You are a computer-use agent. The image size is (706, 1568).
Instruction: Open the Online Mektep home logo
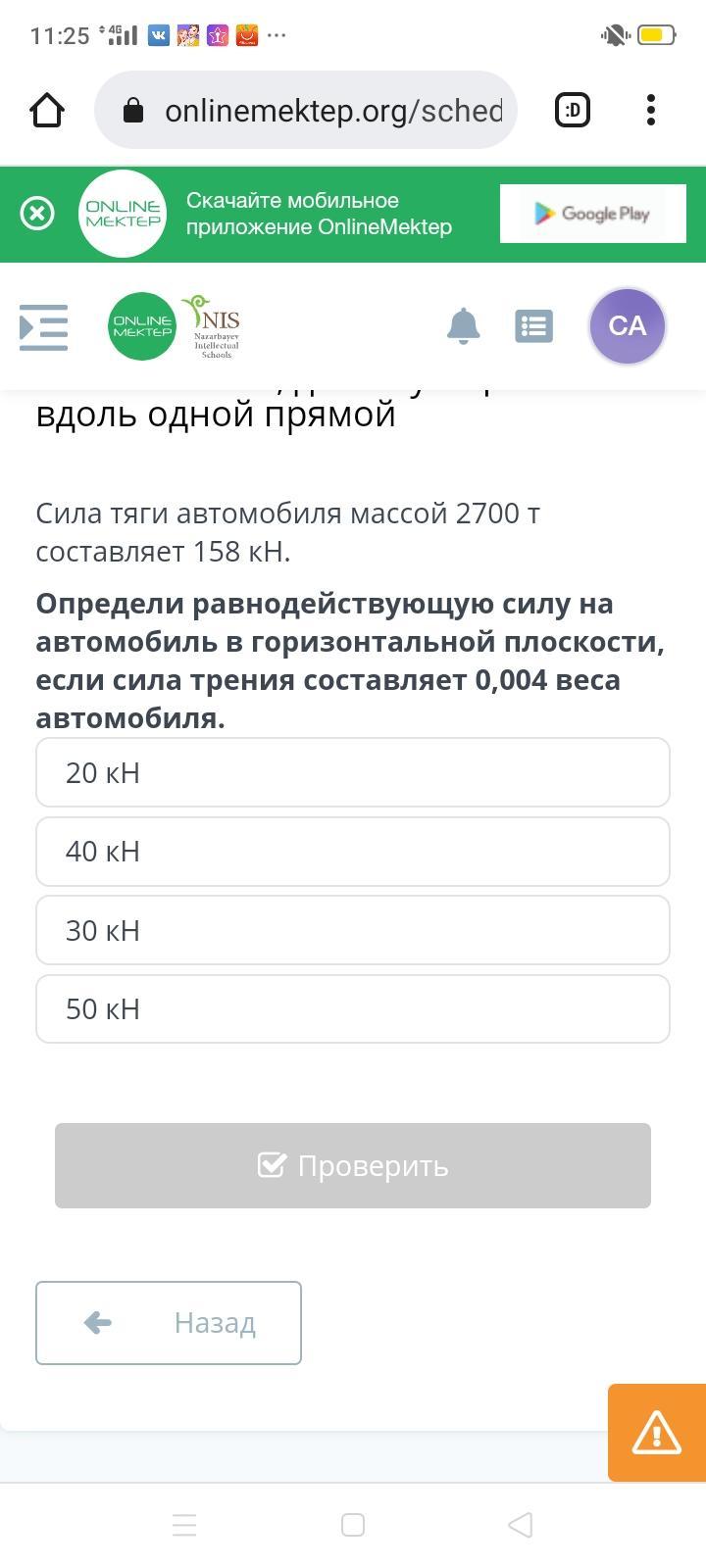point(142,325)
